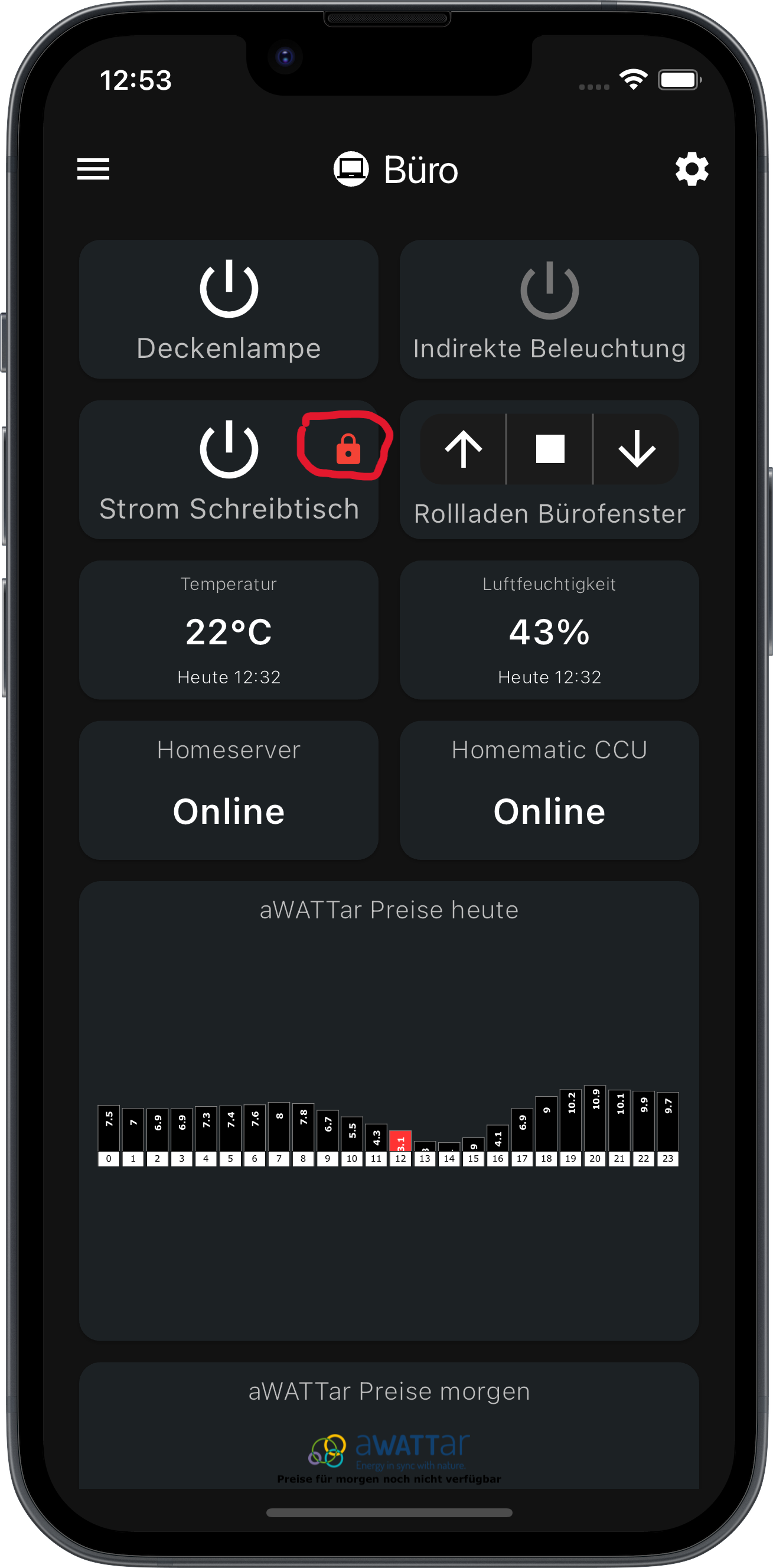
Task: Raise the Rollladen Bürofenster with up arrow
Action: click(x=463, y=449)
